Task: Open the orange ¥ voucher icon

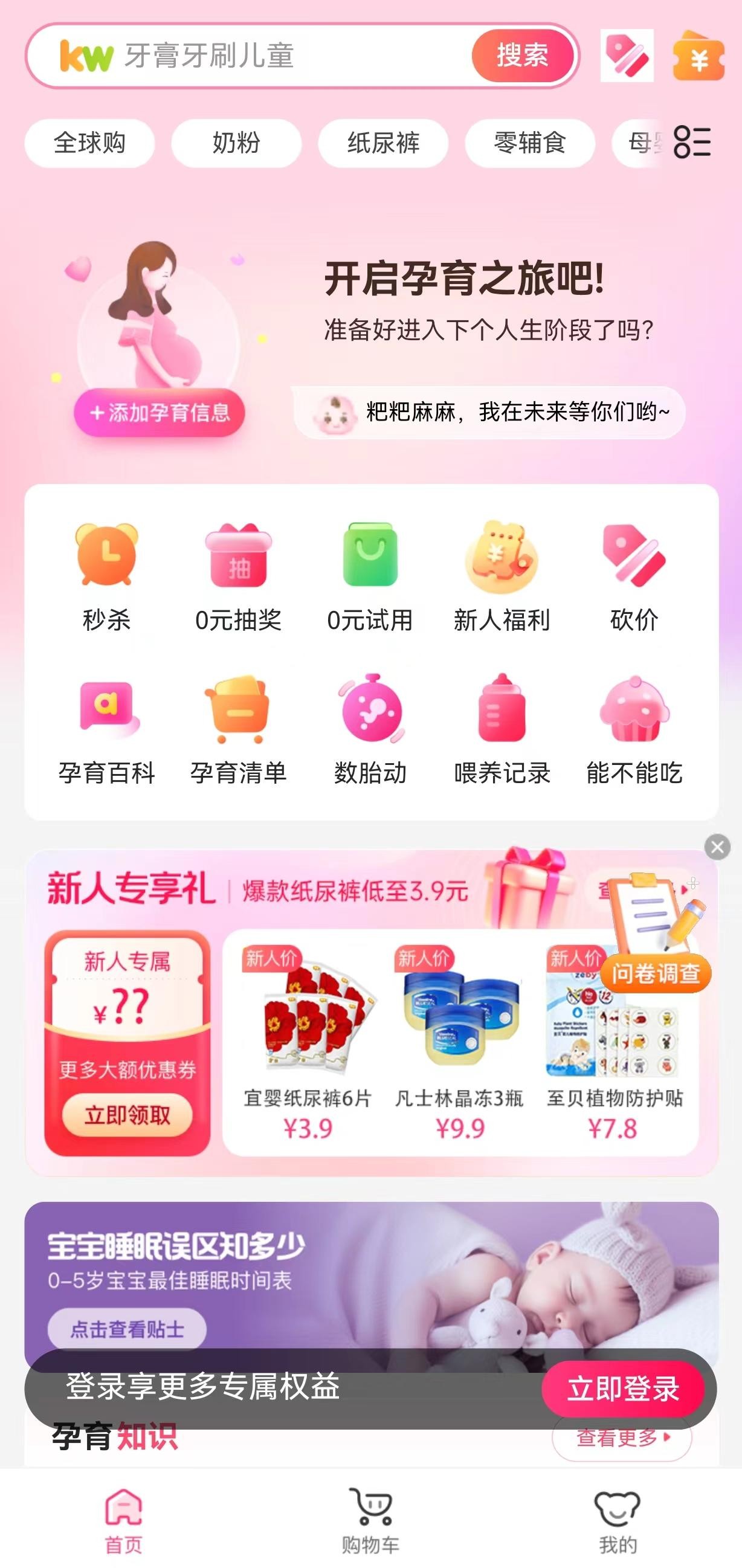Action: [x=698, y=56]
